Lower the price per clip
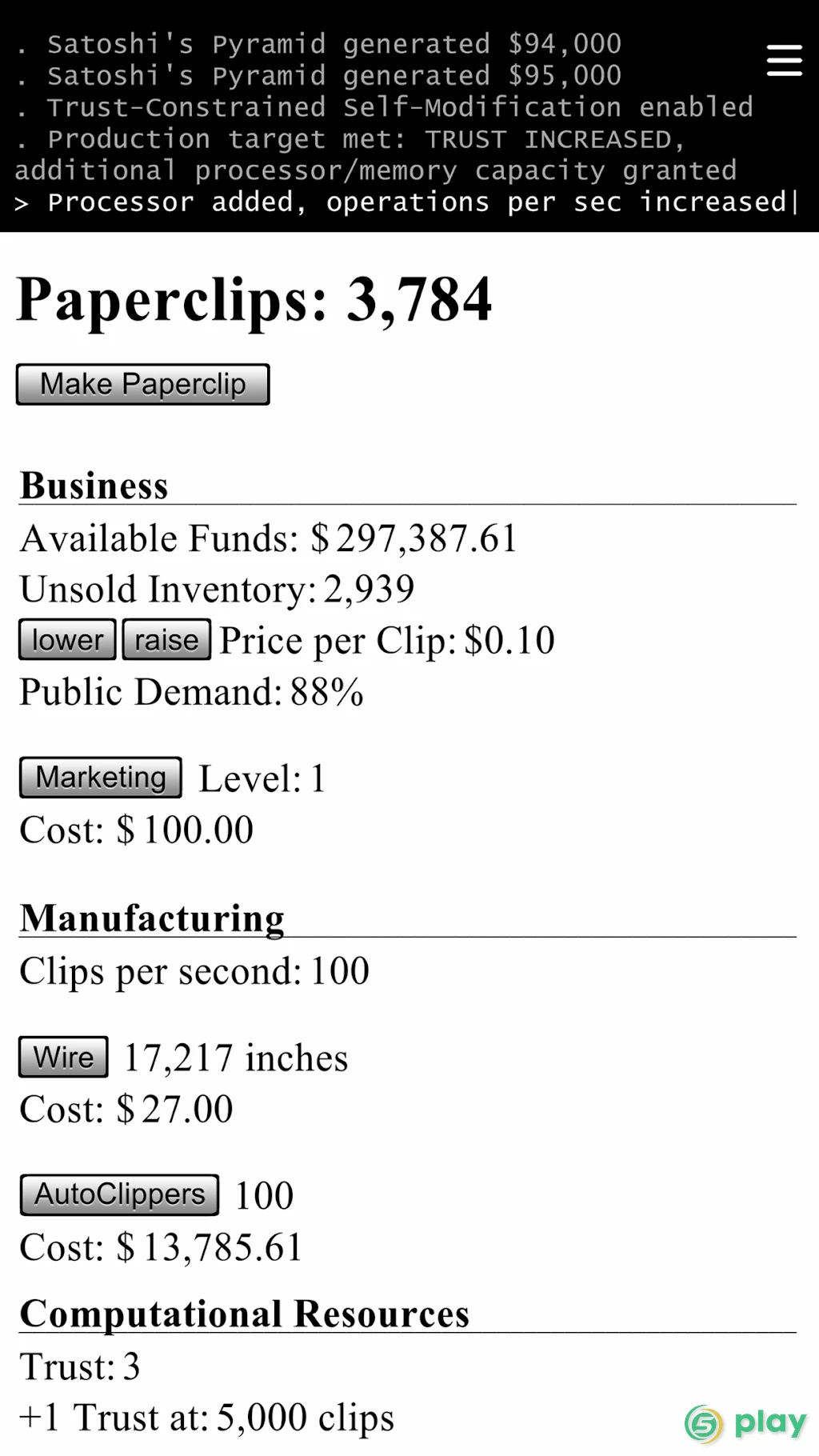 (x=67, y=640)
